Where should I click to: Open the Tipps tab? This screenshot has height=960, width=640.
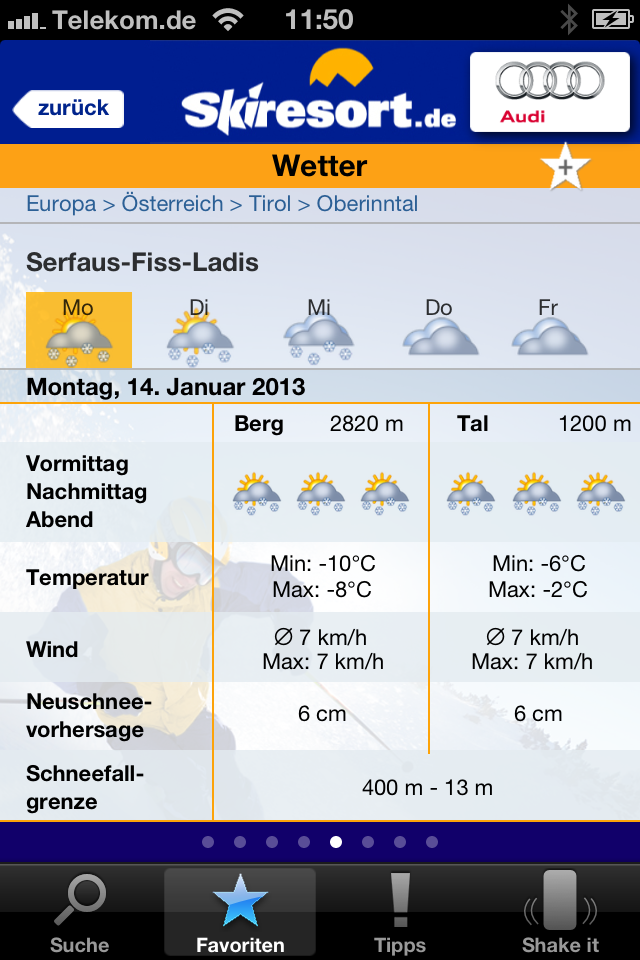click(400, 912)
